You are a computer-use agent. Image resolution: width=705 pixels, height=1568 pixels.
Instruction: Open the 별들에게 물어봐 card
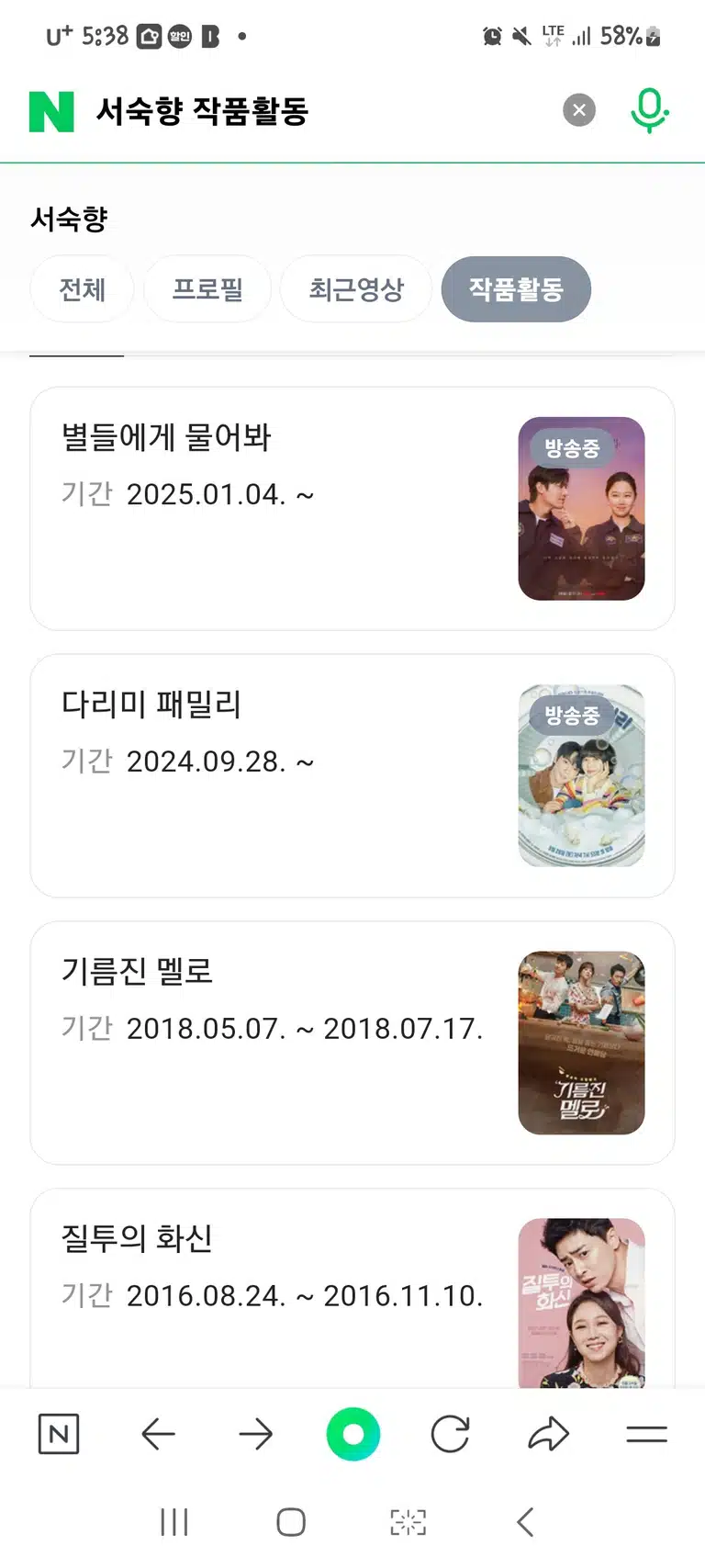[x=352, y=509]
